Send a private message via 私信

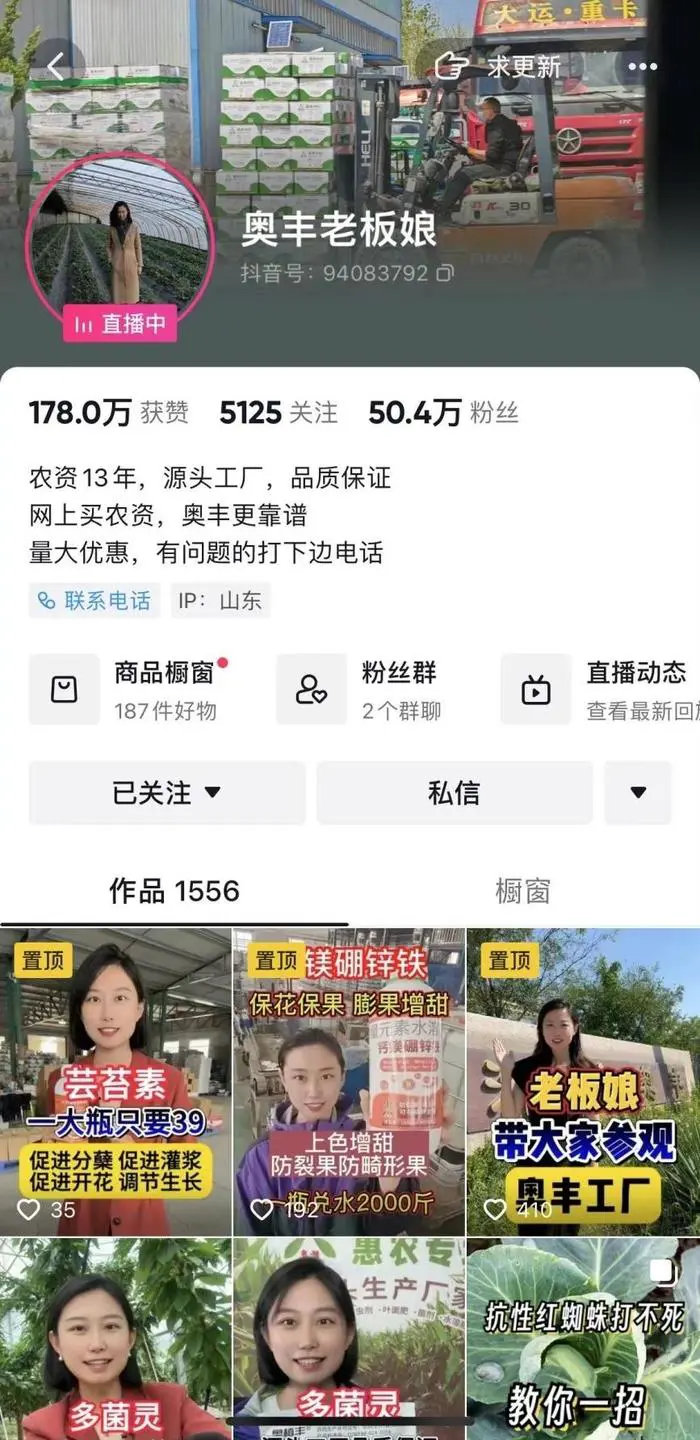(454, 793)
